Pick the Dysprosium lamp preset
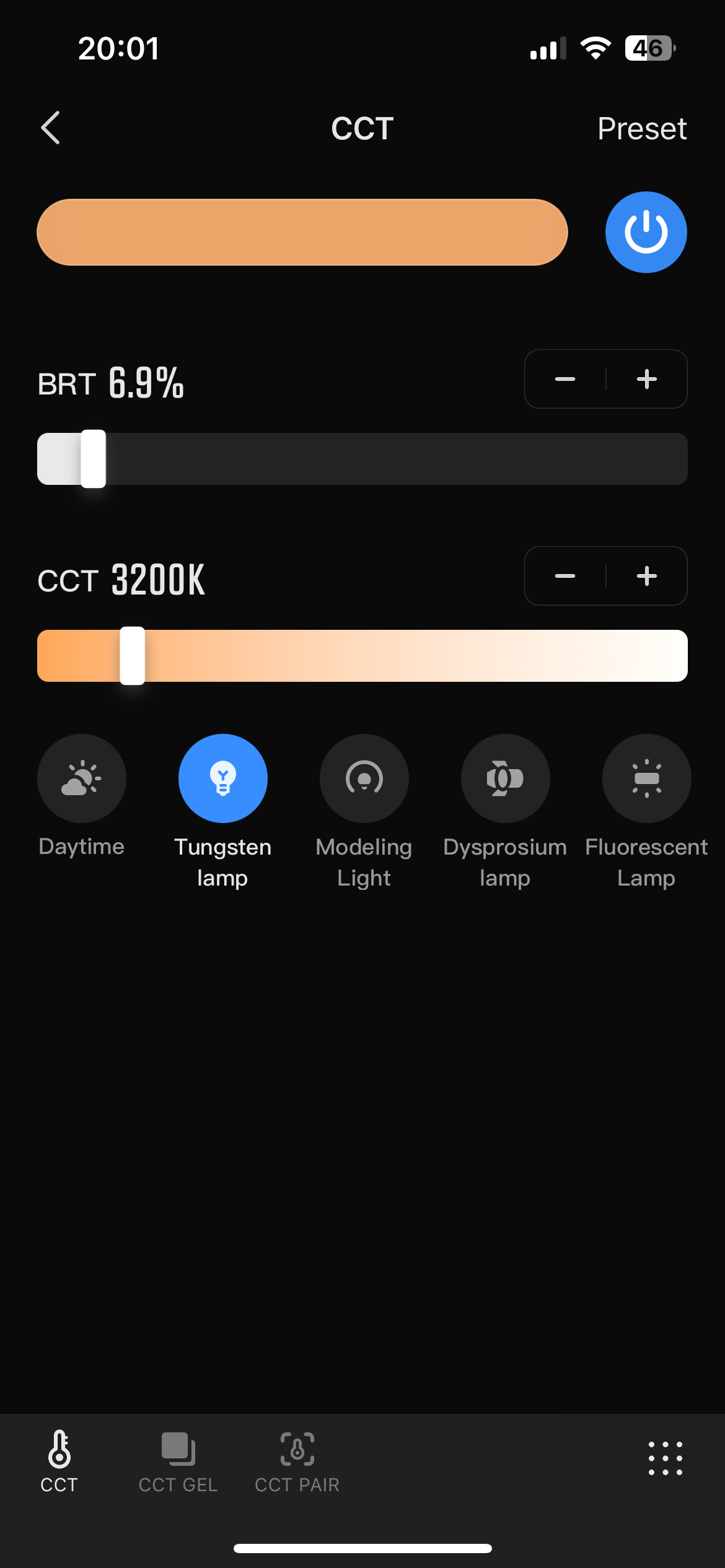 click(505, 778)
